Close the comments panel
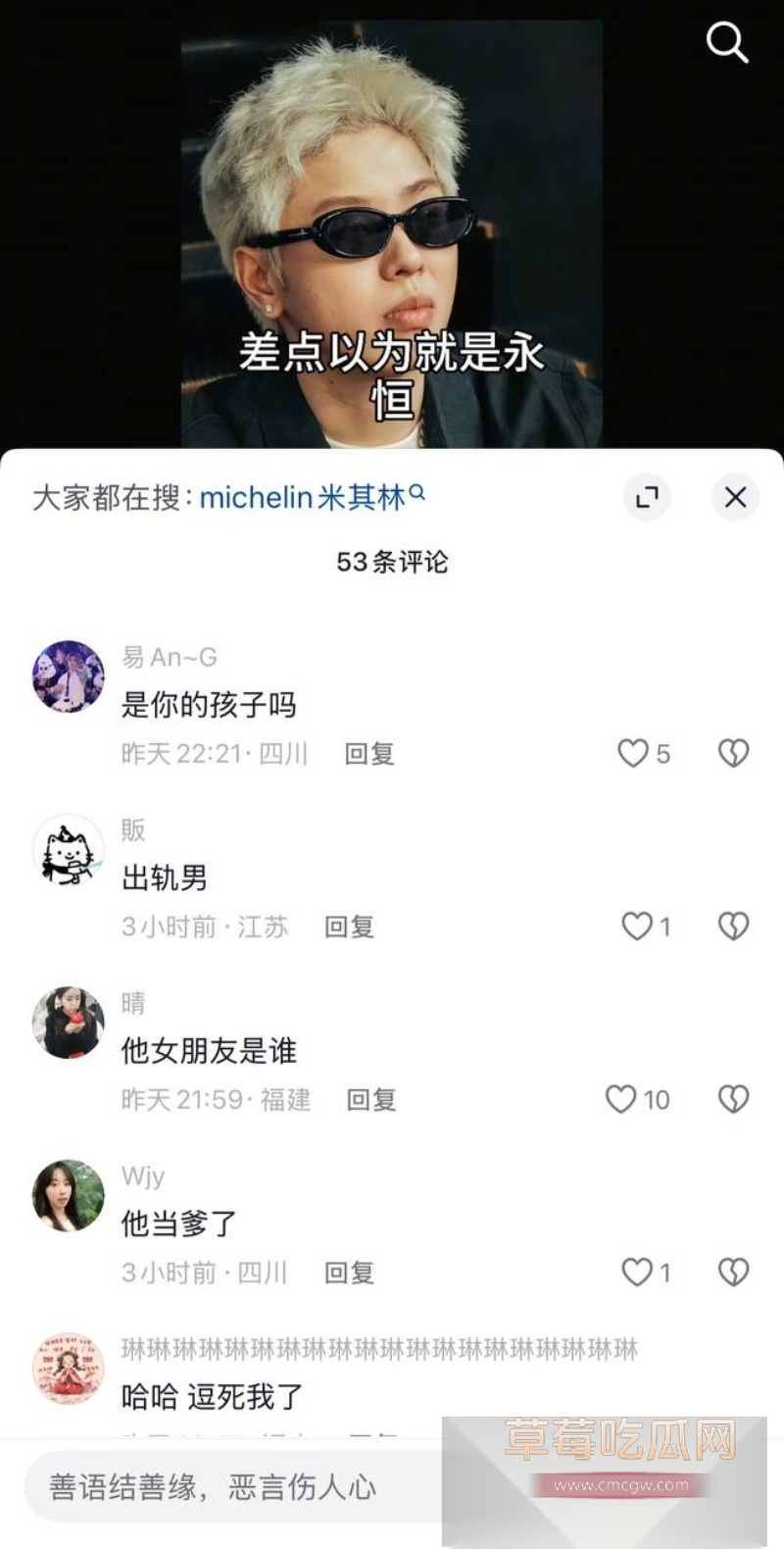 coord(735,497)
